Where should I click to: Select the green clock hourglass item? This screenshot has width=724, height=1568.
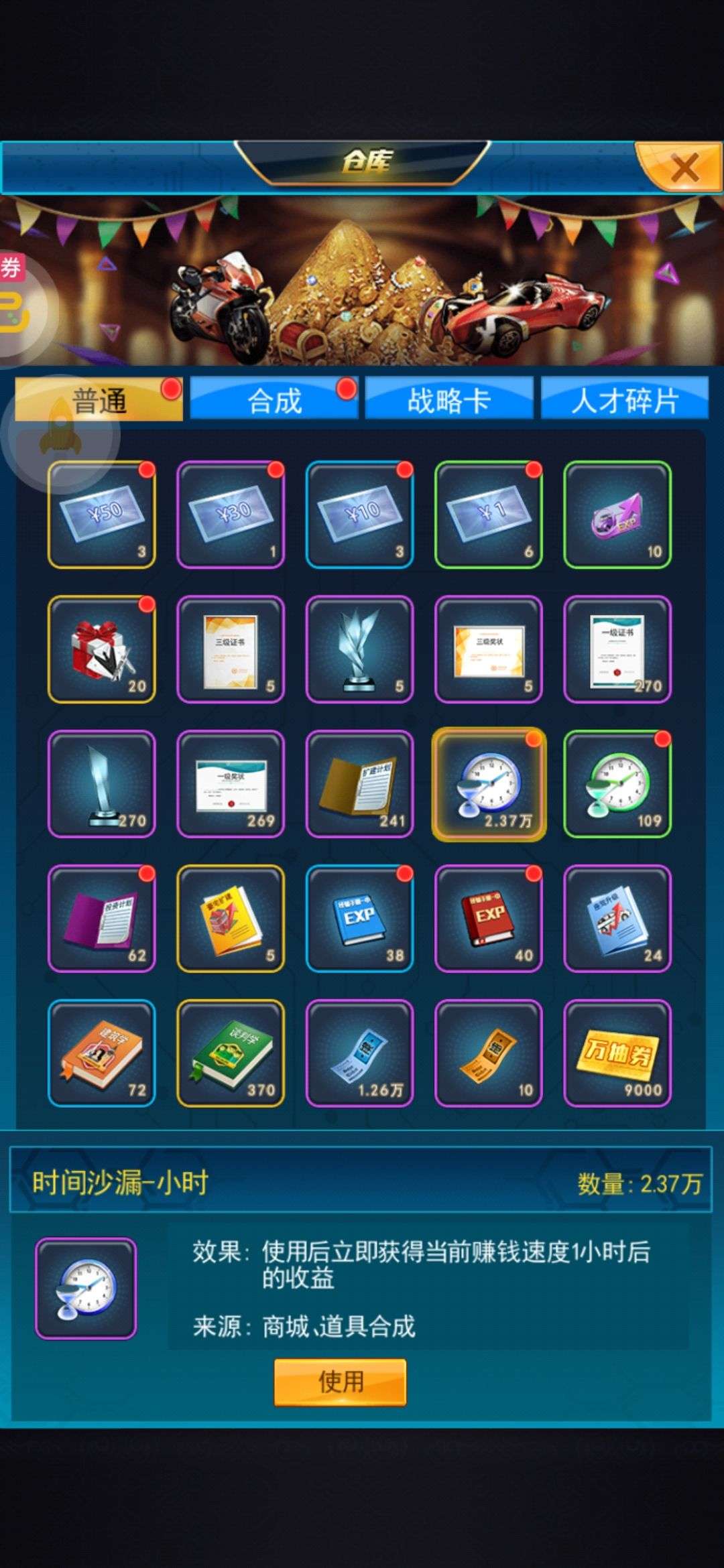[617, 784]
